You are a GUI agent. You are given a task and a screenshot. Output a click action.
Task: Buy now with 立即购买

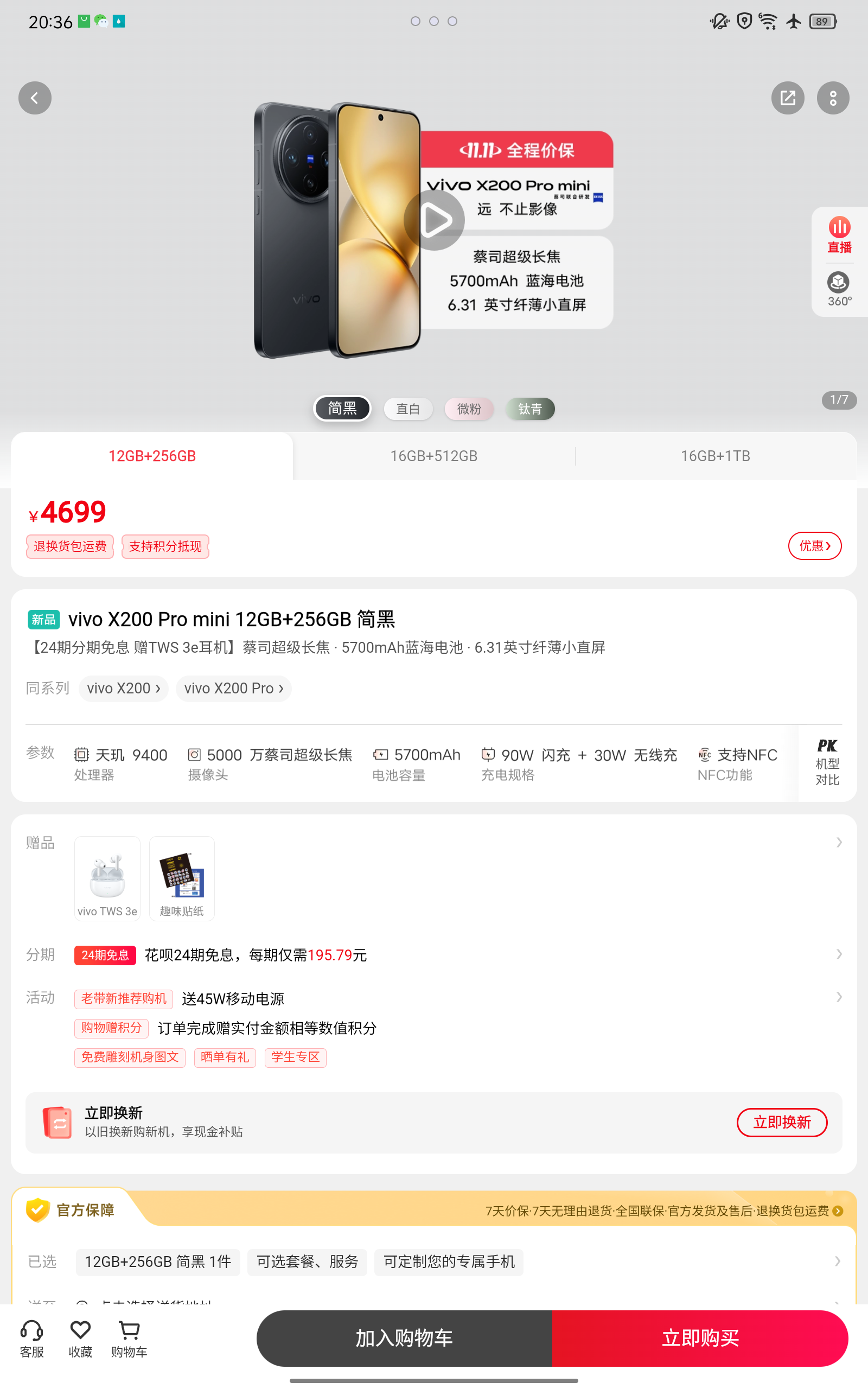[x=700, y=1338]
